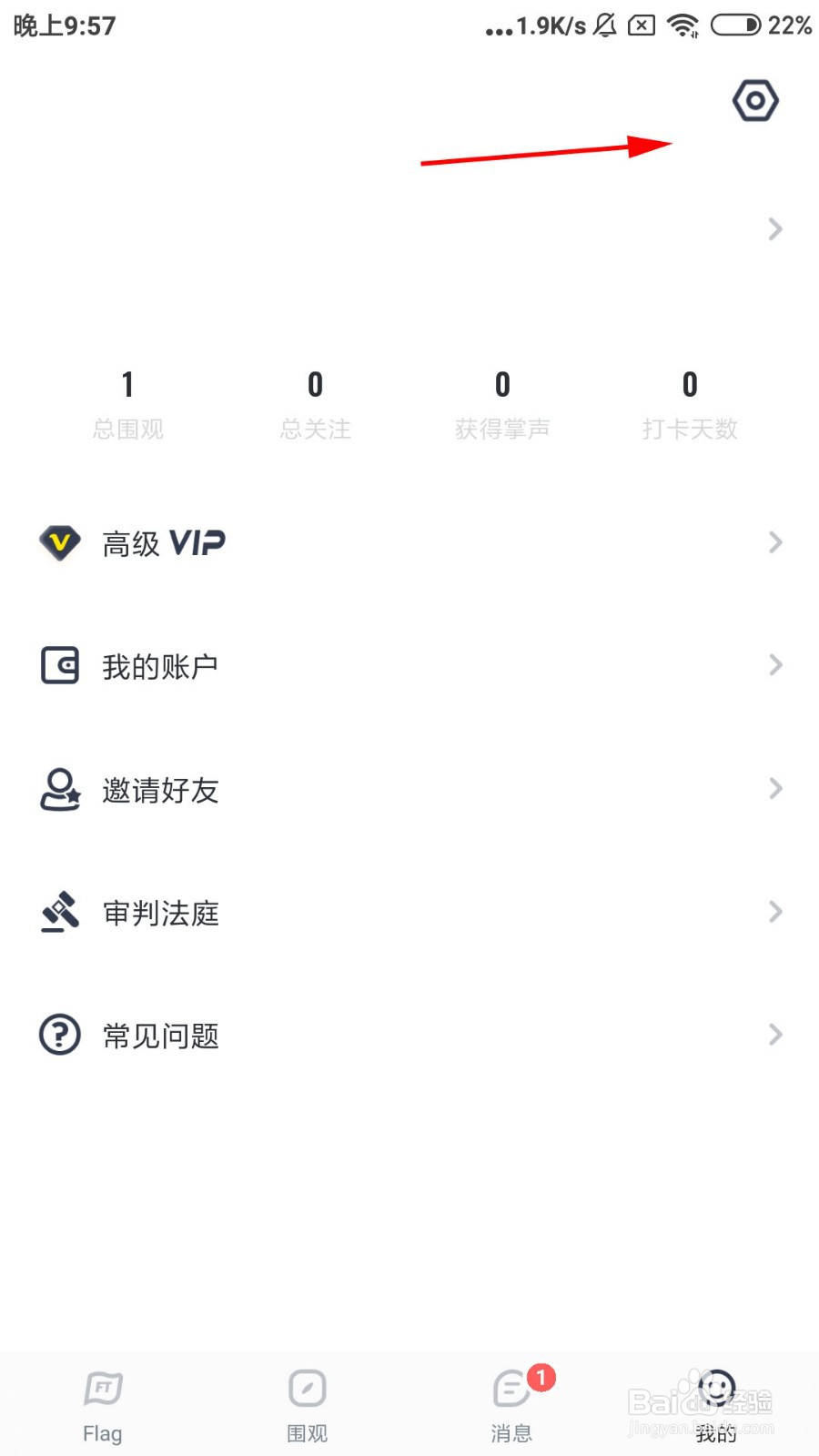The image size is (819, 1456).
Task: View 常见问题 FAQ row
Action: point(409,1035)
